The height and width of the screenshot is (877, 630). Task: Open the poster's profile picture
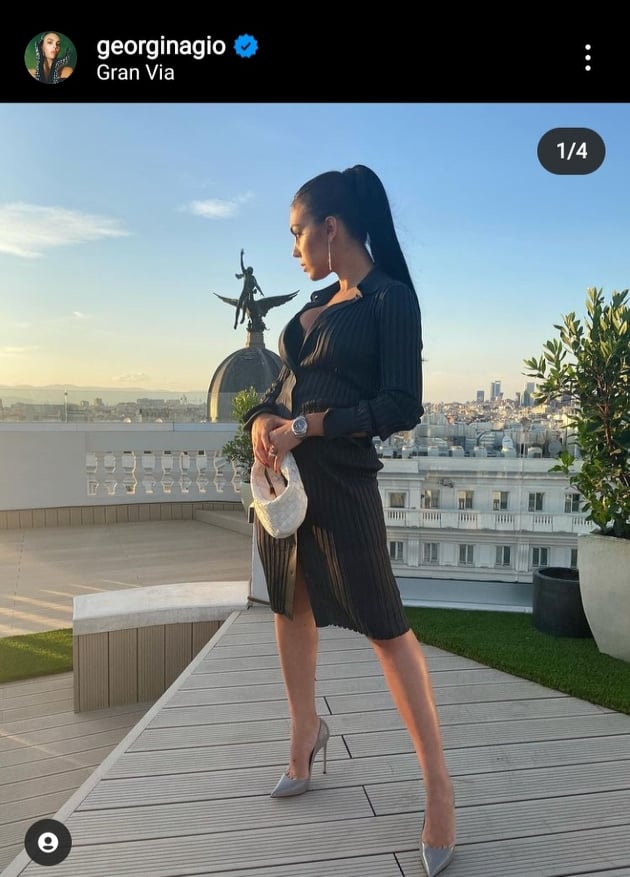(x=50, y=57)
